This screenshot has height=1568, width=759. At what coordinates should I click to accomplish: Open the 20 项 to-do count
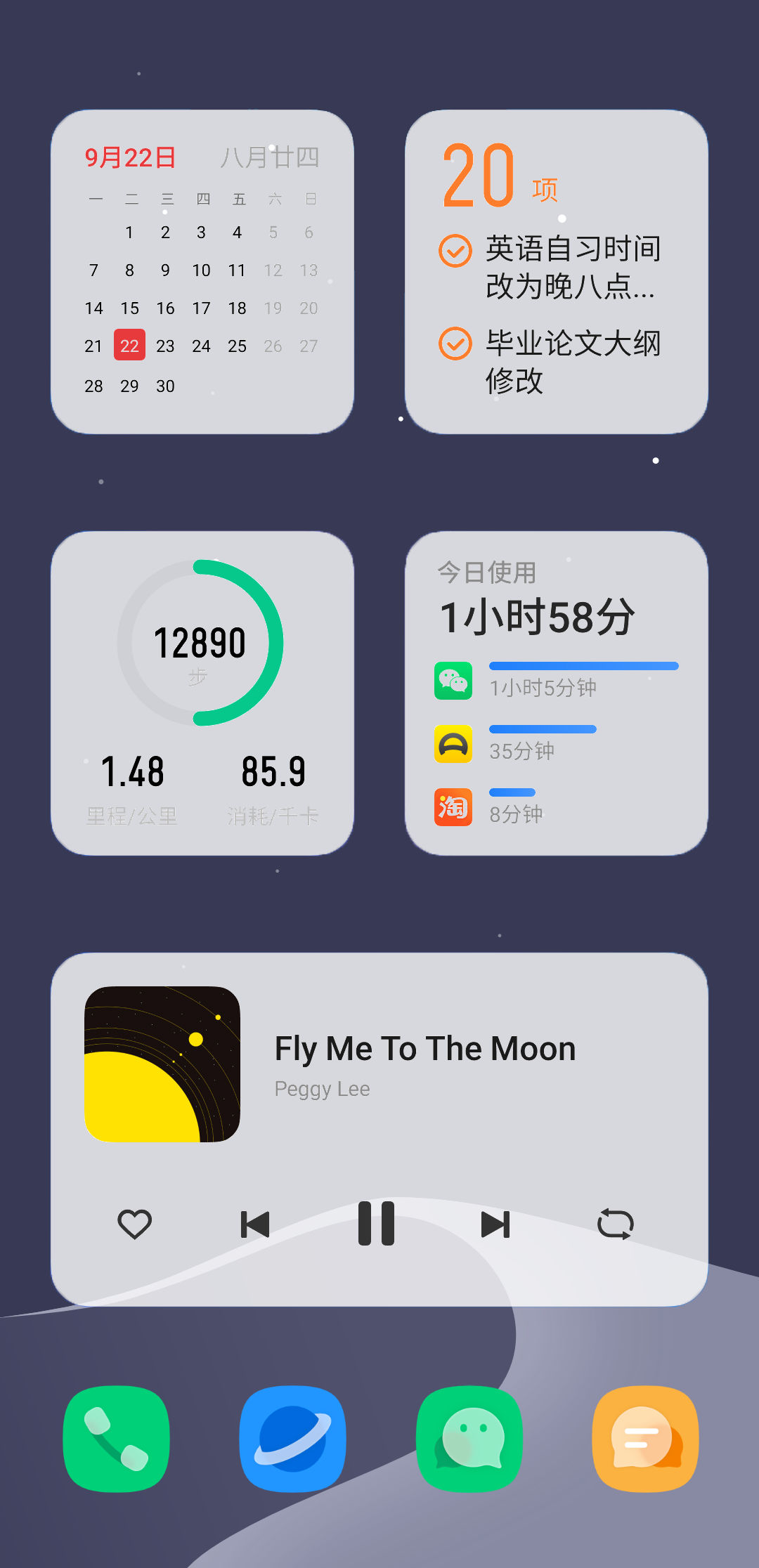500,176
